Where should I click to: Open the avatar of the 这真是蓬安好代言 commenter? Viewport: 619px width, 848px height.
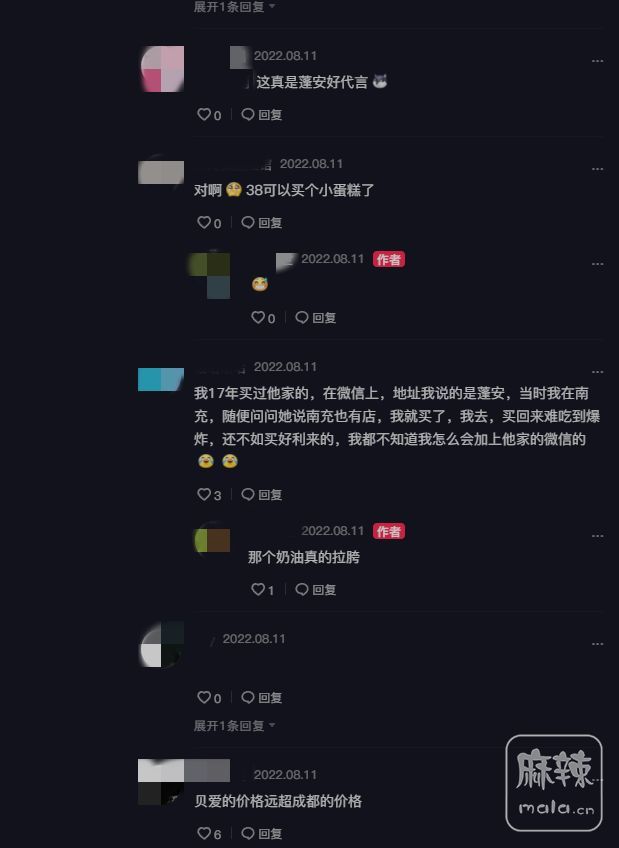click(x=161, y=69)
